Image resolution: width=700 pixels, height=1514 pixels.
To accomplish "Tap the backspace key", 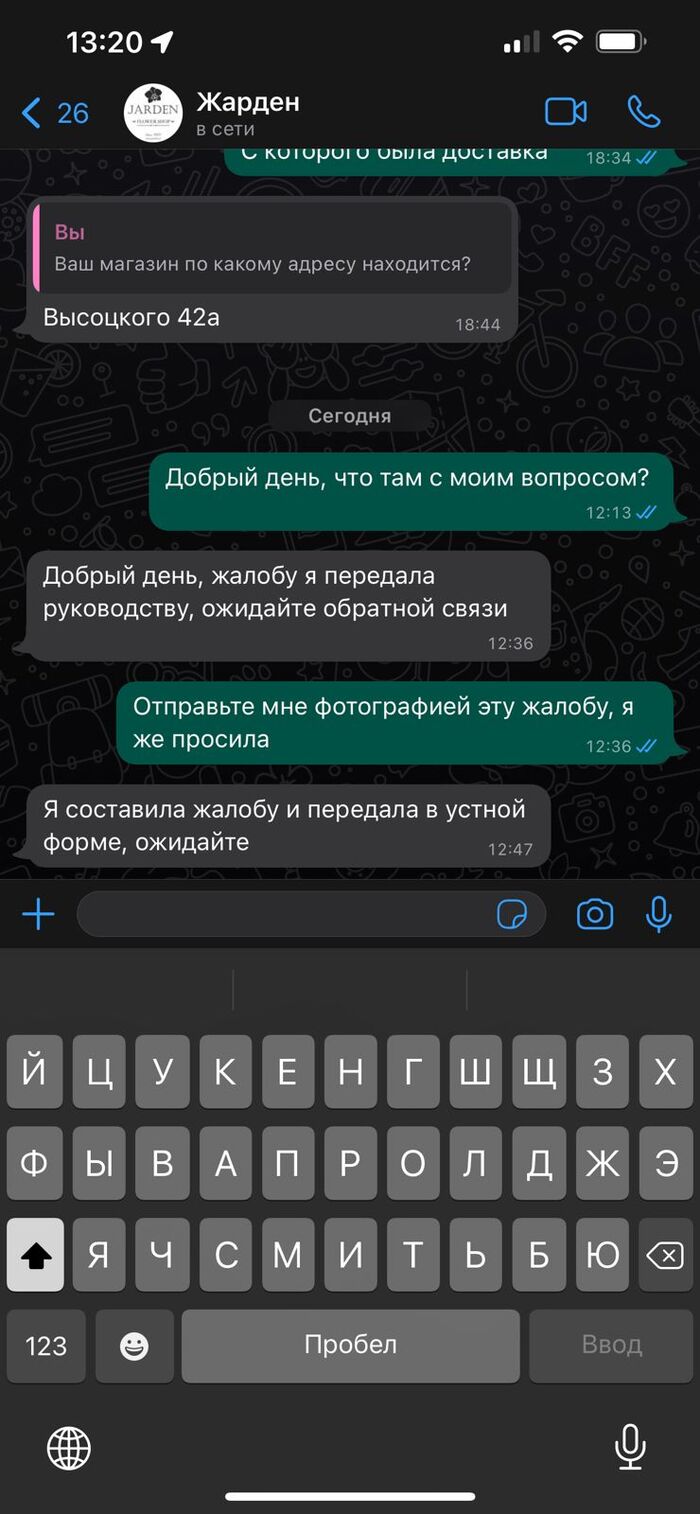I will (665, 1255).
